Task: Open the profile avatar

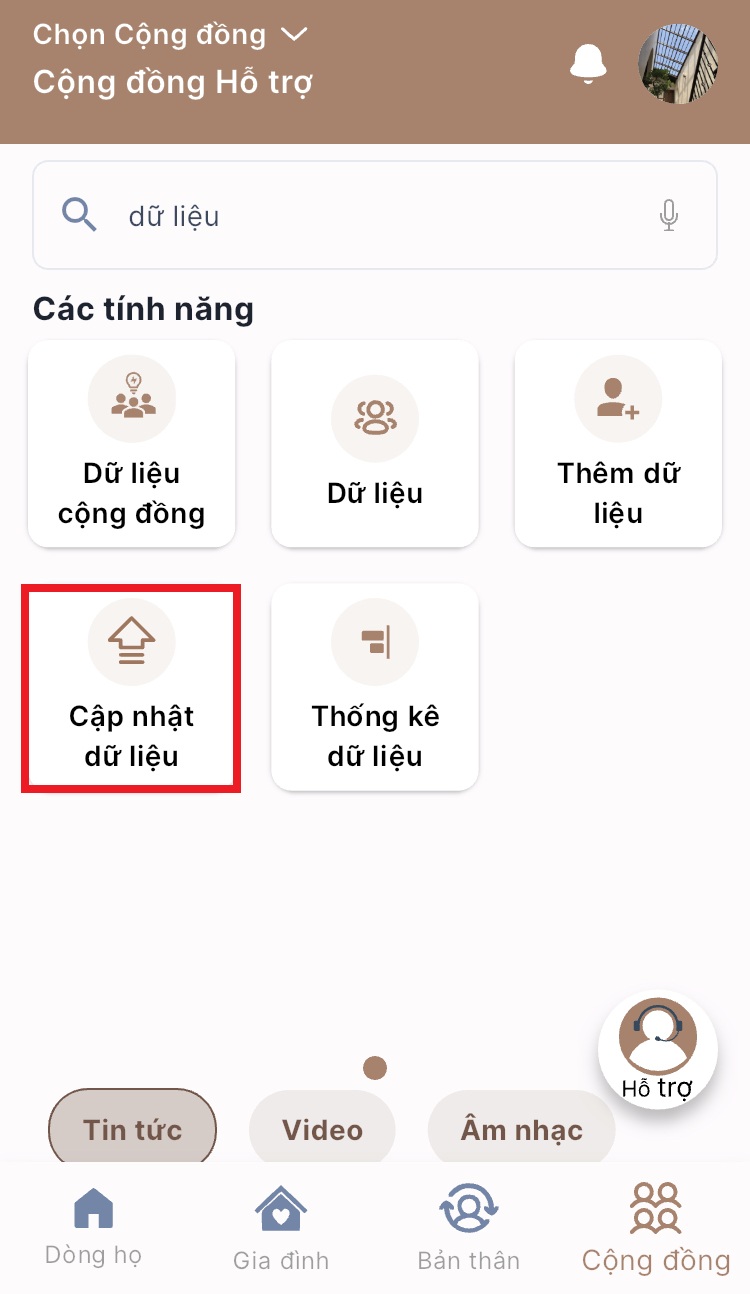Action: tap(678, 63)
